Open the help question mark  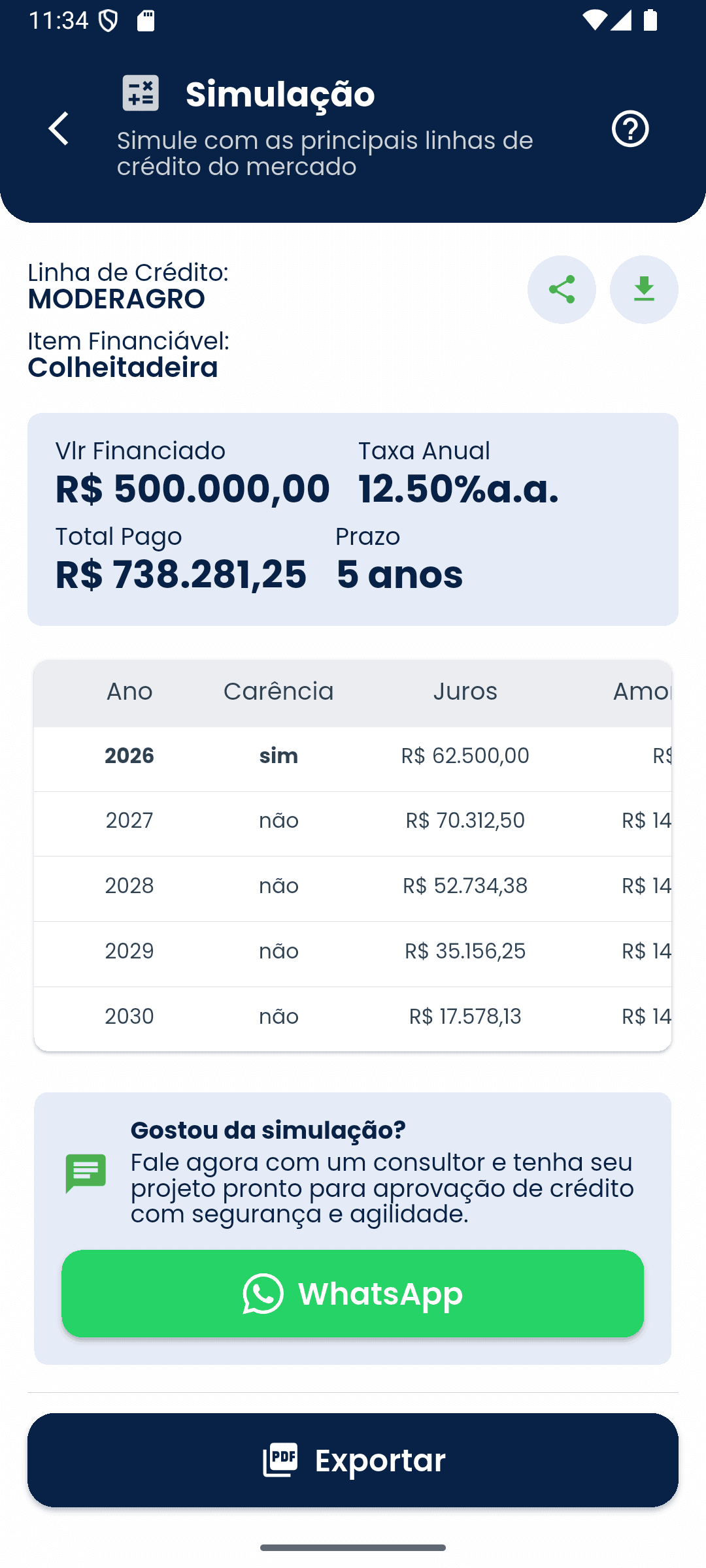630,129
